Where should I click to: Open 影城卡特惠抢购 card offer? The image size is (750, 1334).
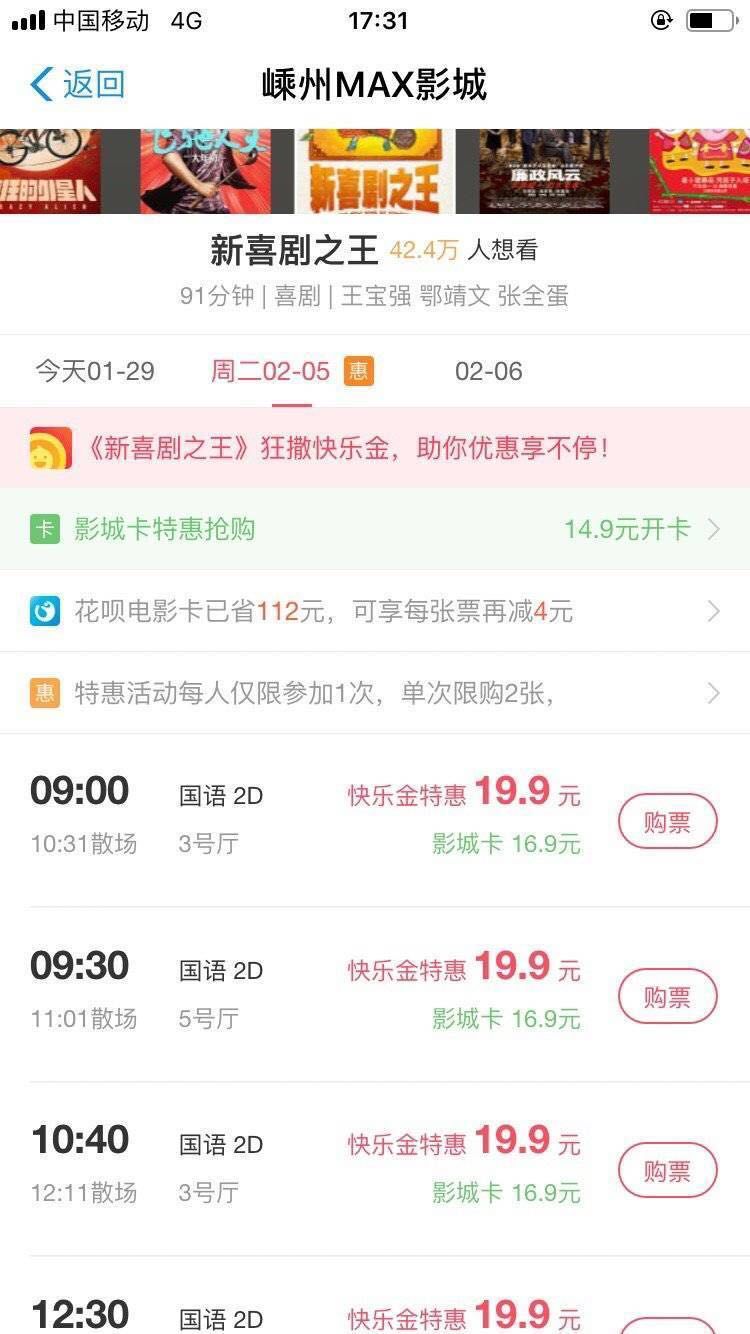pyautogui.click(x=375, y=529)
